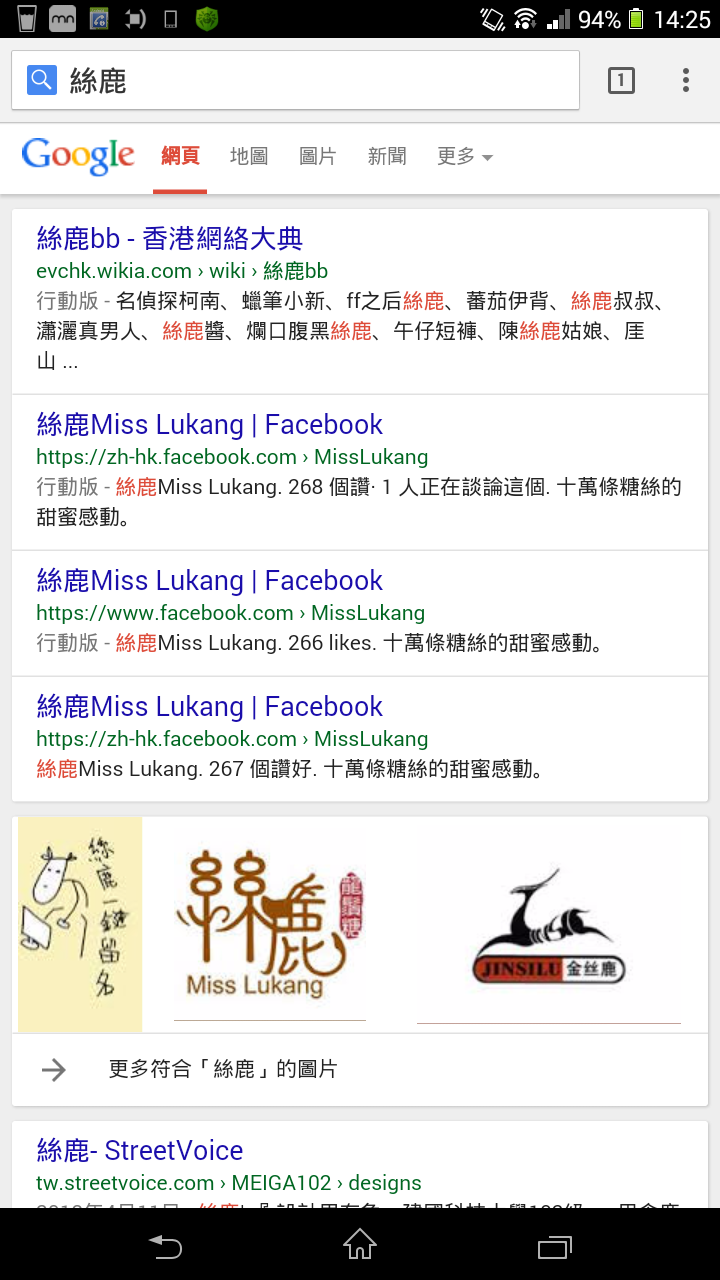Tap the search box containing 絲鹿
Screen dimensions: 720x1280
click(300, 80)
